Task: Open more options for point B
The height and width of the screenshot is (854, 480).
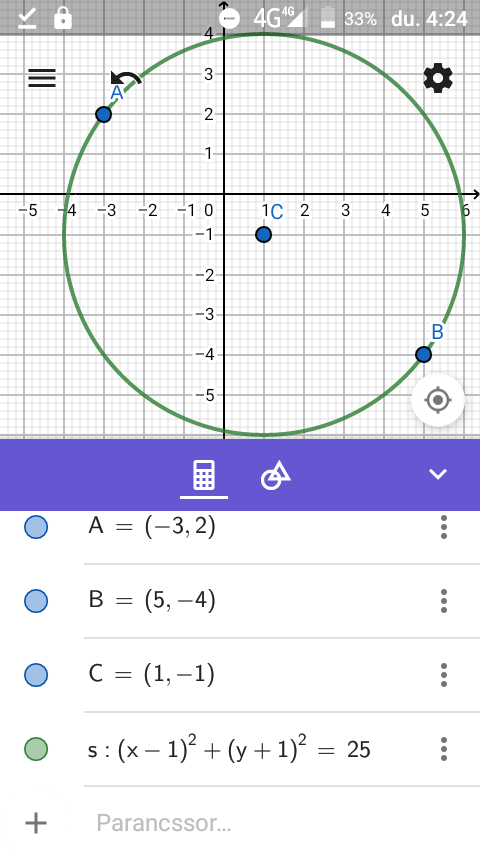Action: [x=444, y=601]
